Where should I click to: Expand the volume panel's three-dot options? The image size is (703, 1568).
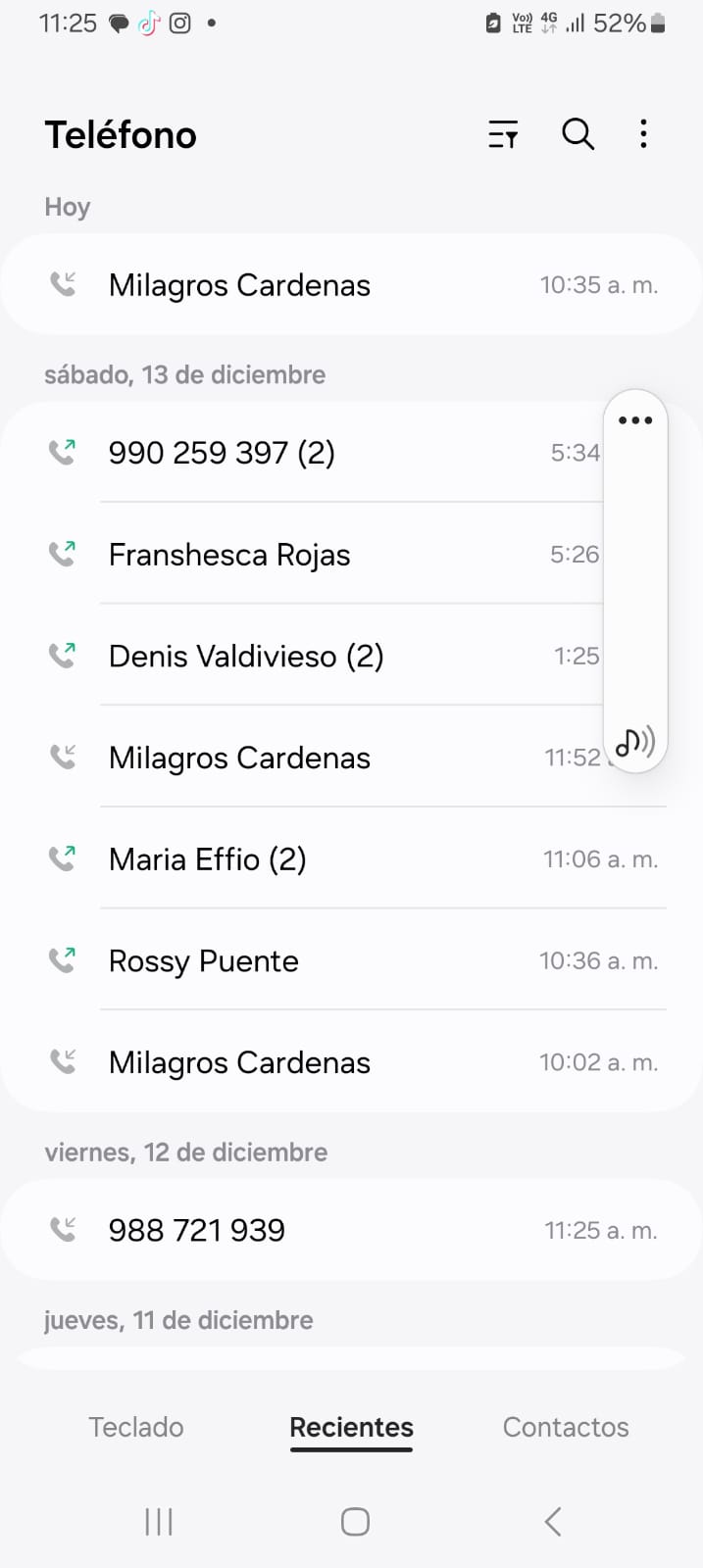tap(635, 420)
